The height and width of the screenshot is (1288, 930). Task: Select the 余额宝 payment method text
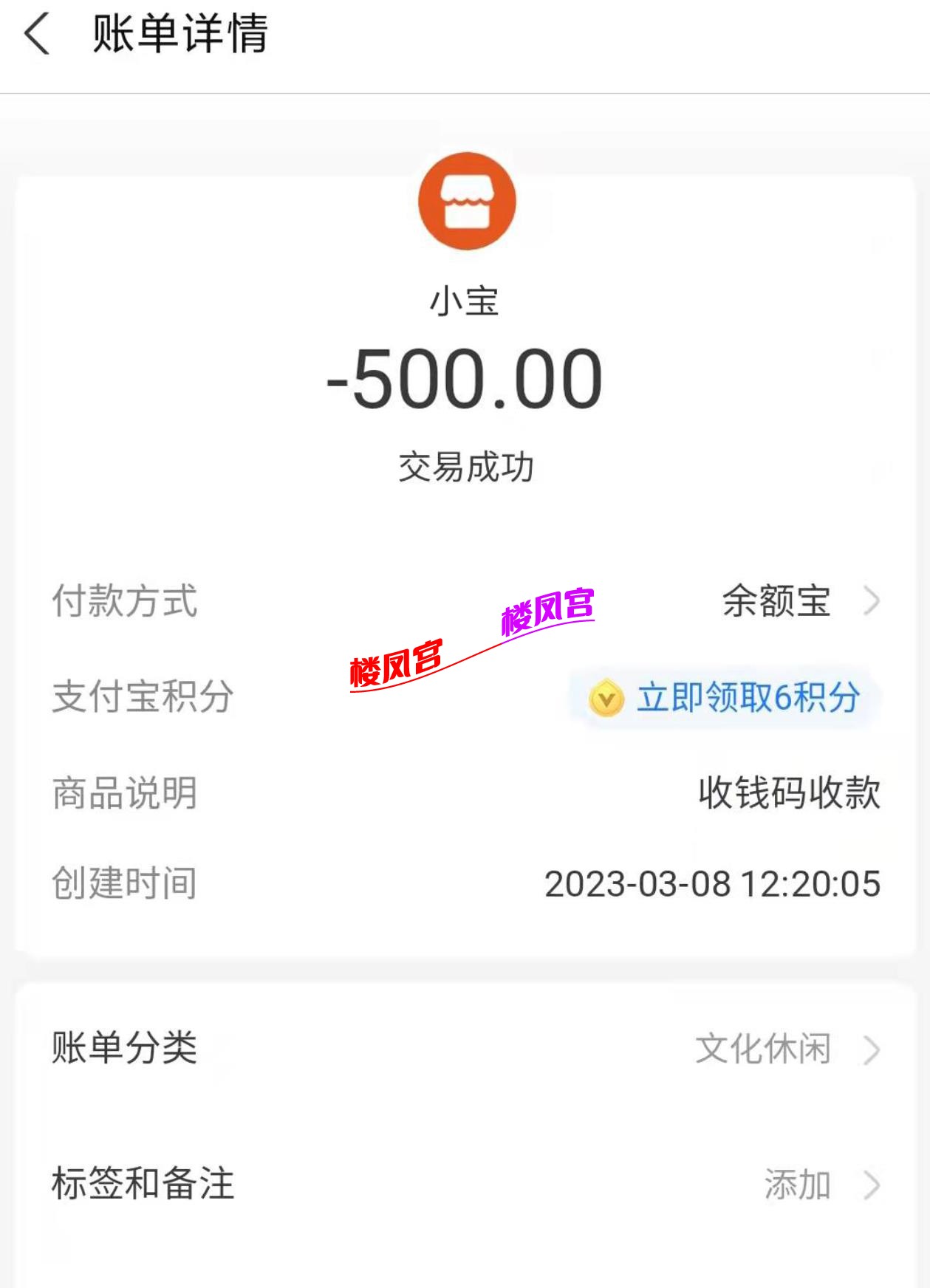pos(776,603)
